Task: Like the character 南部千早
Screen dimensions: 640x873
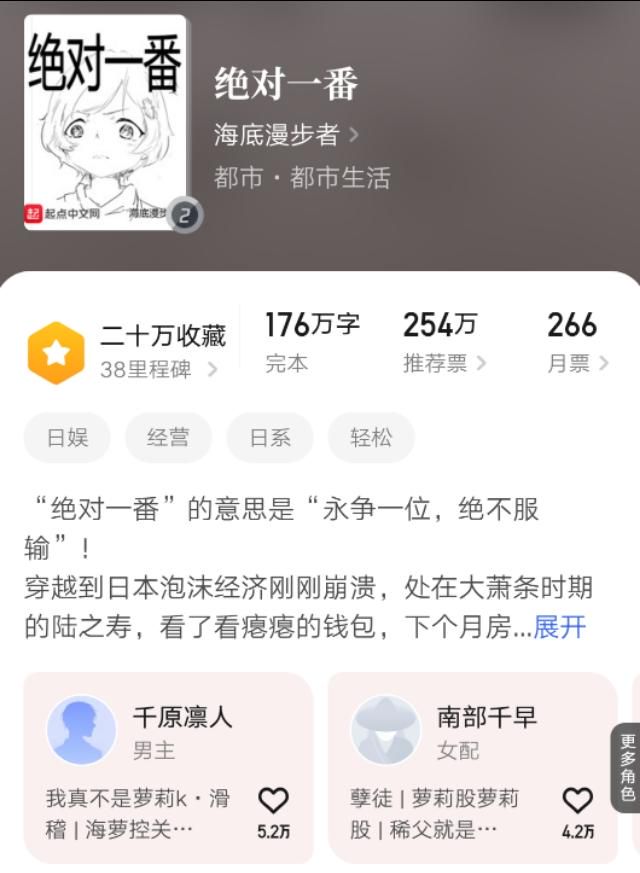Action: 577,800
